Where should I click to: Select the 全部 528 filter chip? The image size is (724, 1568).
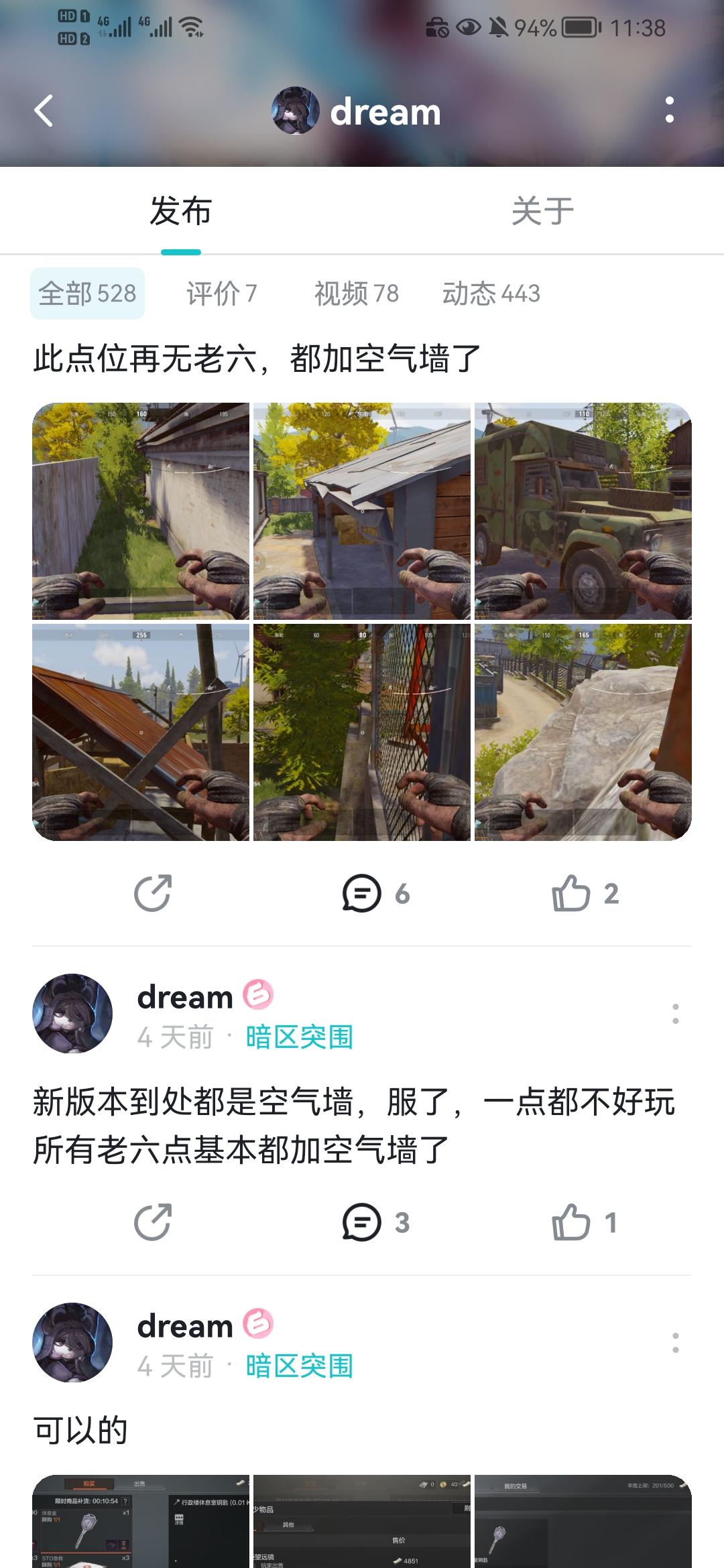pos(86,293)
